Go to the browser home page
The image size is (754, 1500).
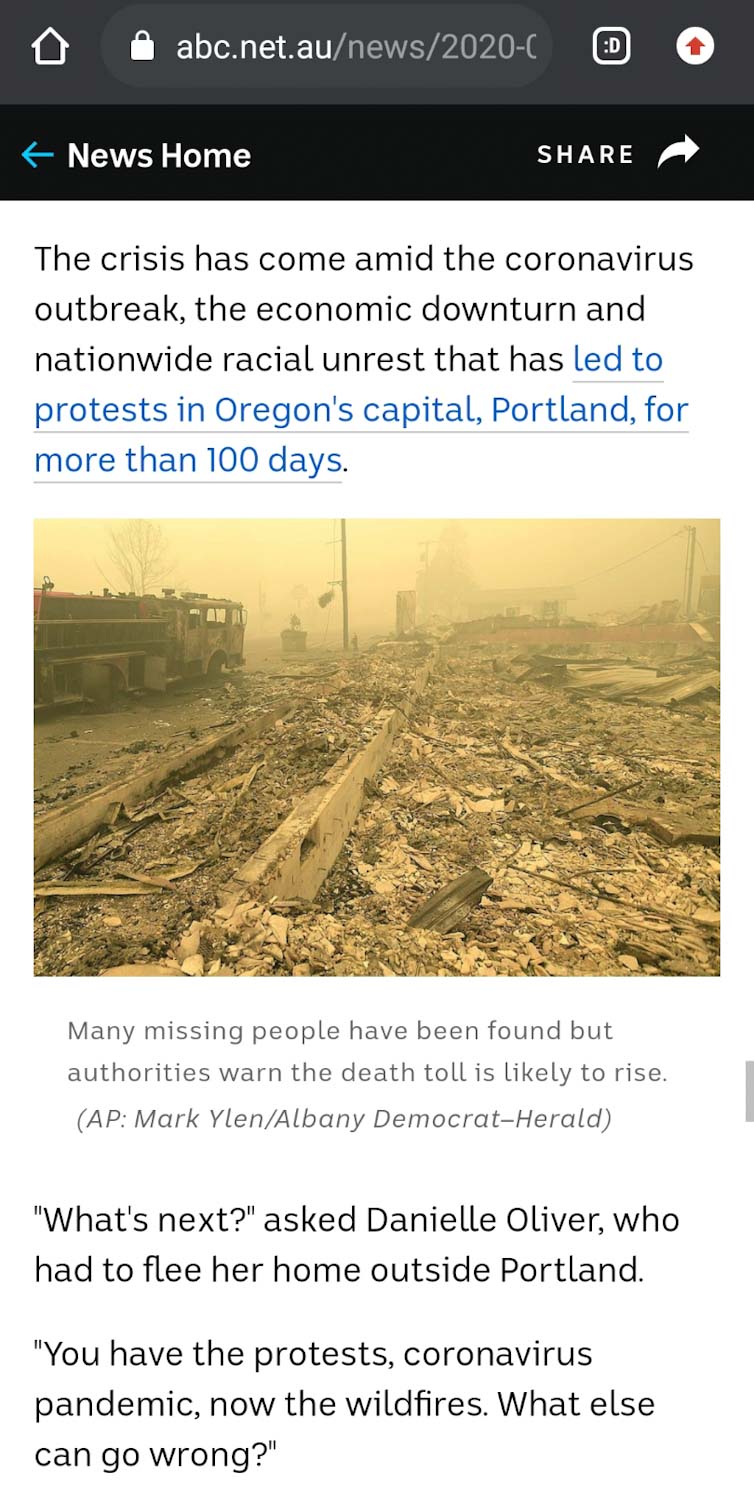[x=50, y=46]
